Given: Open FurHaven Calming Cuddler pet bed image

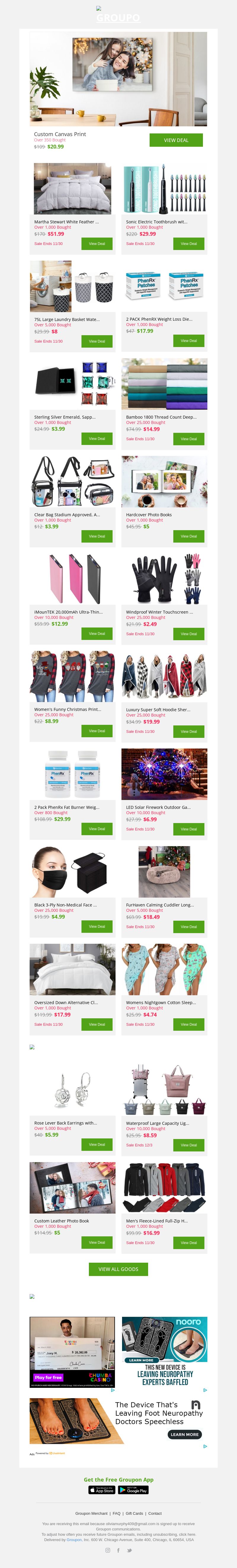Looking at the screenshot, I should point(164,871).
